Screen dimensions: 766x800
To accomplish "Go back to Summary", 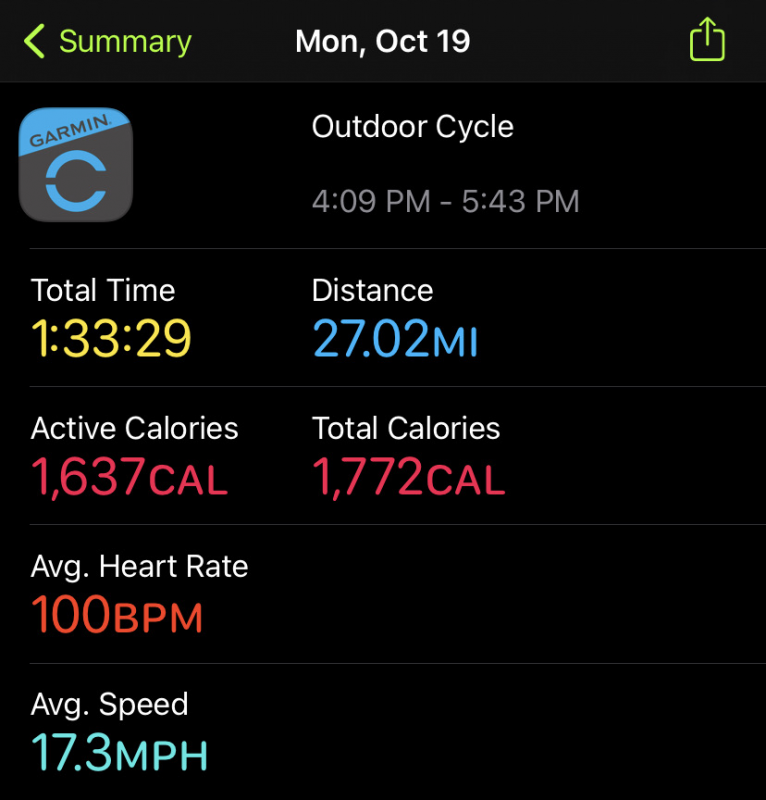I will 107,42.
